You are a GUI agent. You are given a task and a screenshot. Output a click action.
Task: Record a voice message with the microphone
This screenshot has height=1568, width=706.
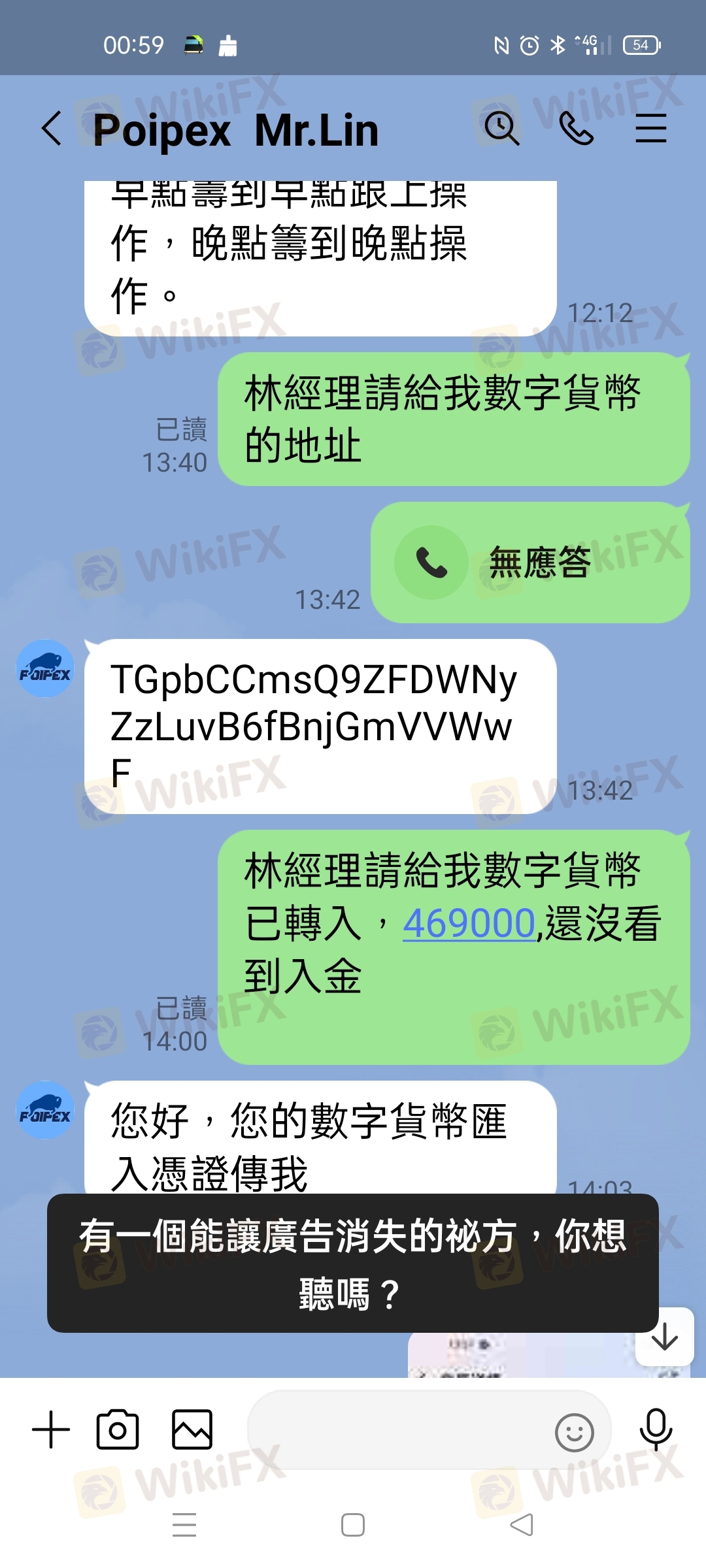pos(656,1429)
